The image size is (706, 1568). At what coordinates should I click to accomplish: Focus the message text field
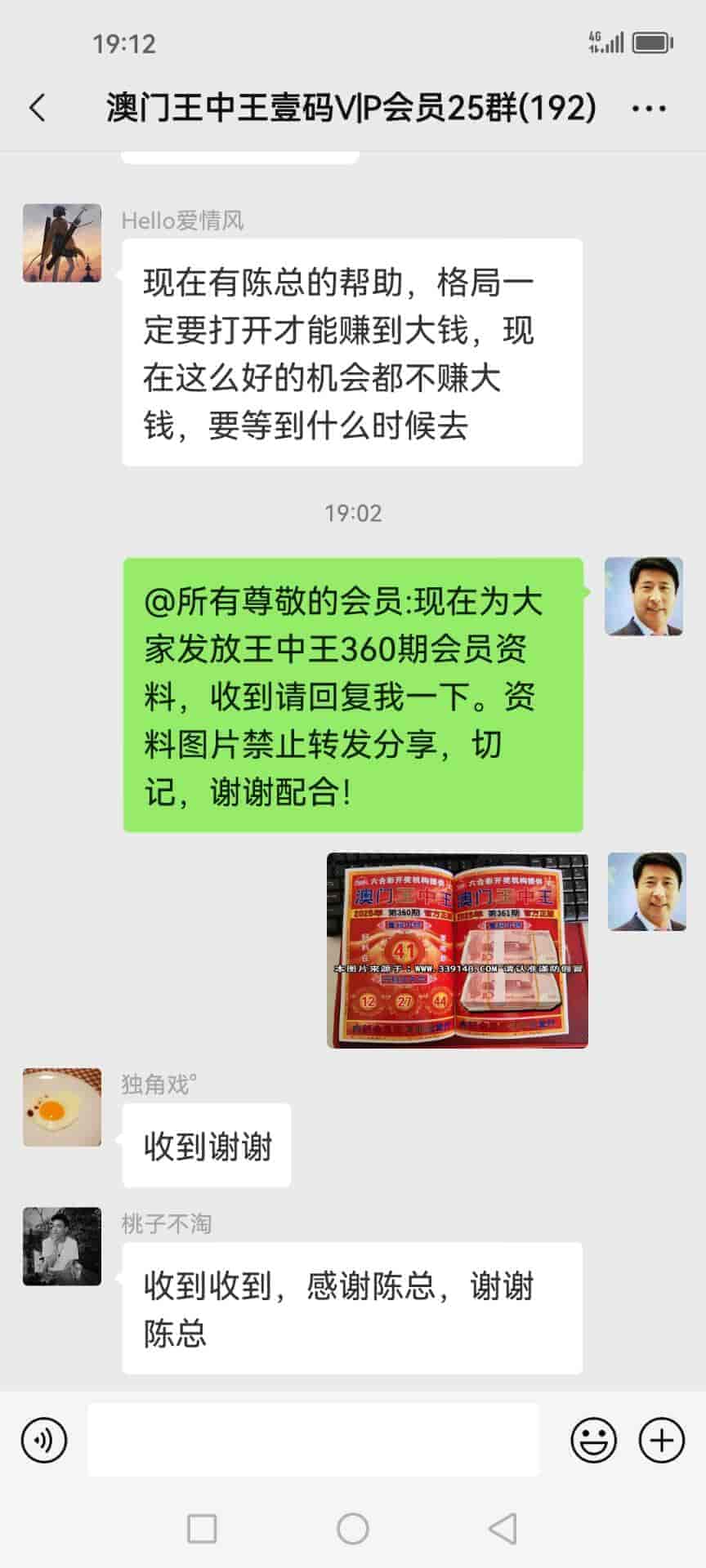click(x=313, y=1440)
